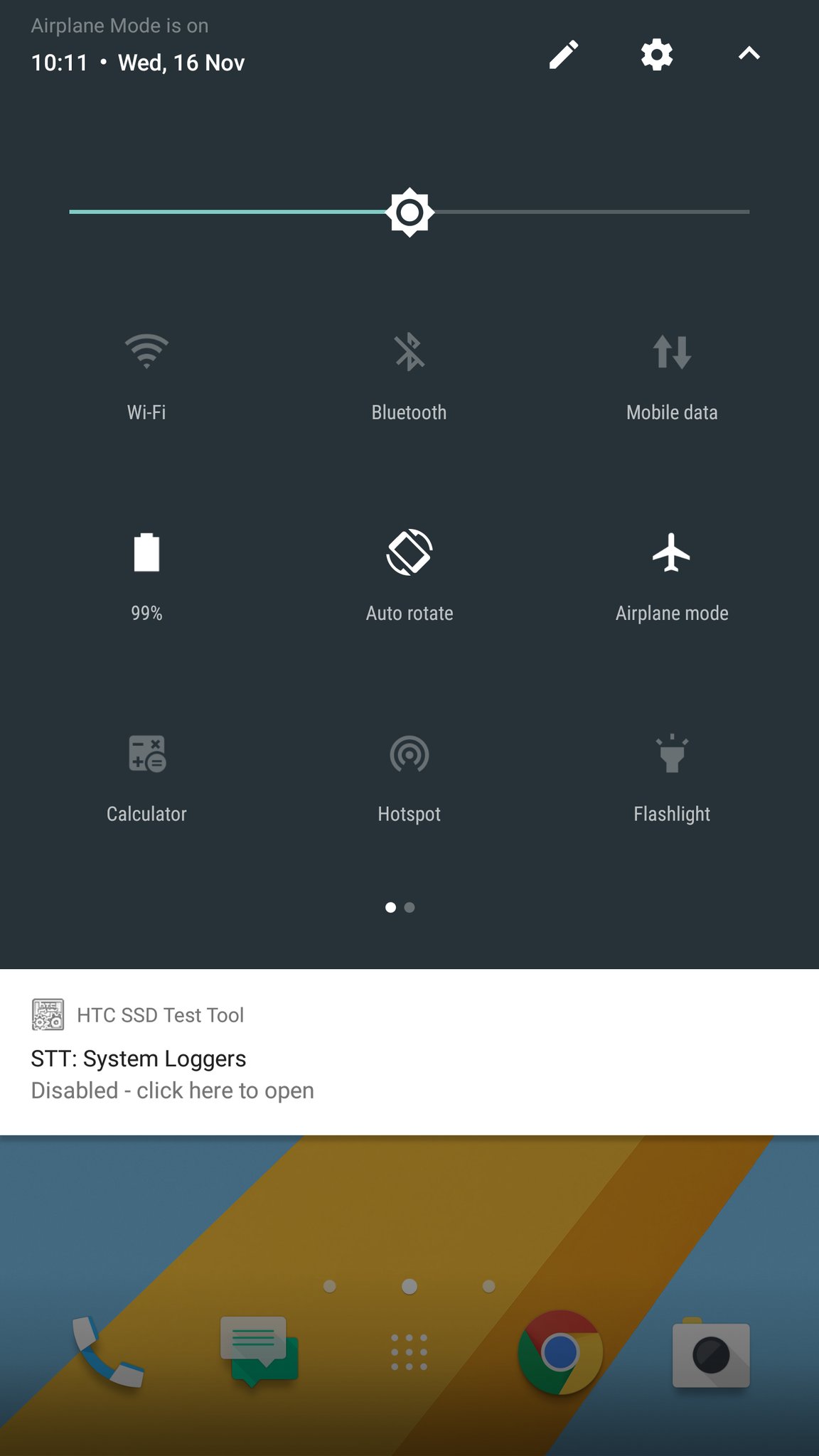
Task: Tap a point on the brightness slider
Action: [409, 212]
